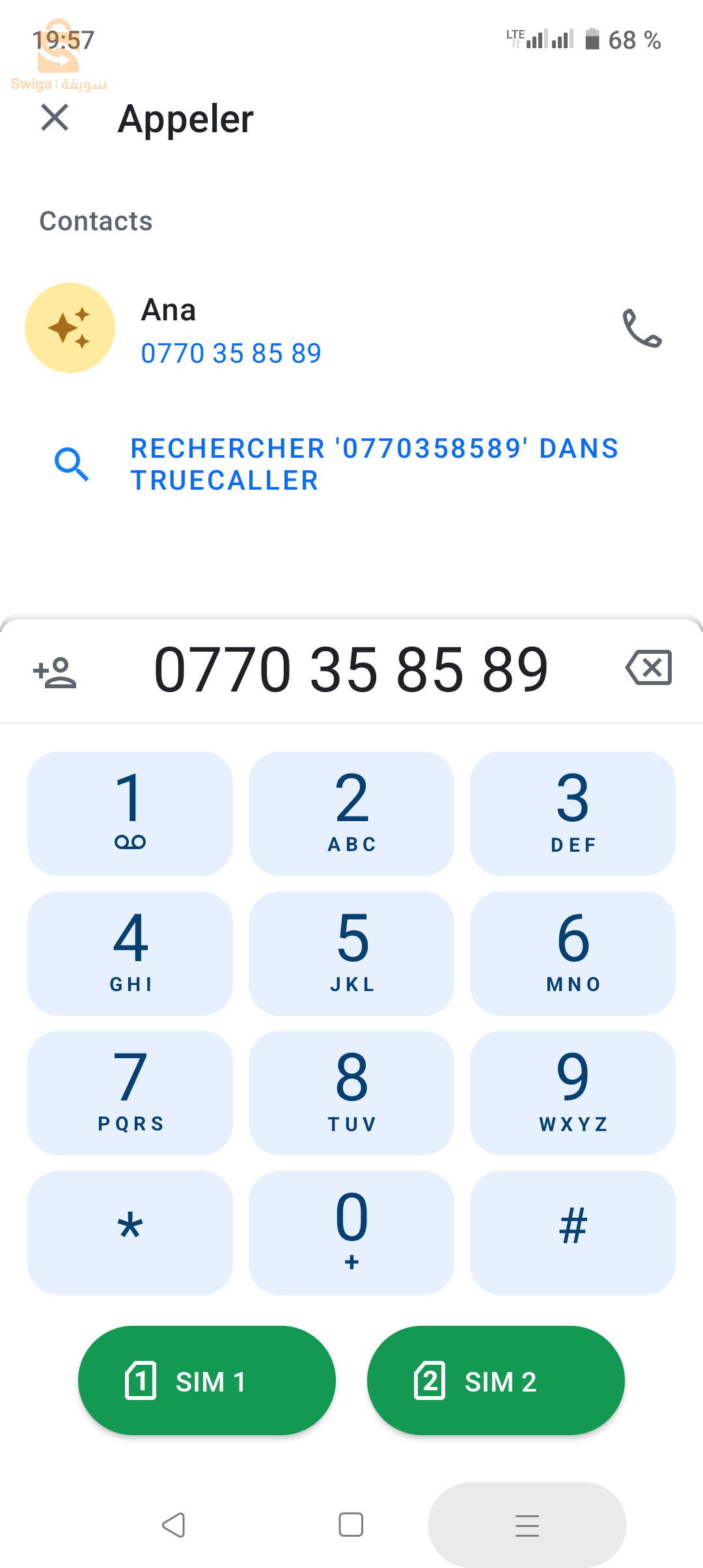Close the Appeler dialer screen
Image resolution: width=703 pixels, height=1568 pixels.
(x=55, y=119)
